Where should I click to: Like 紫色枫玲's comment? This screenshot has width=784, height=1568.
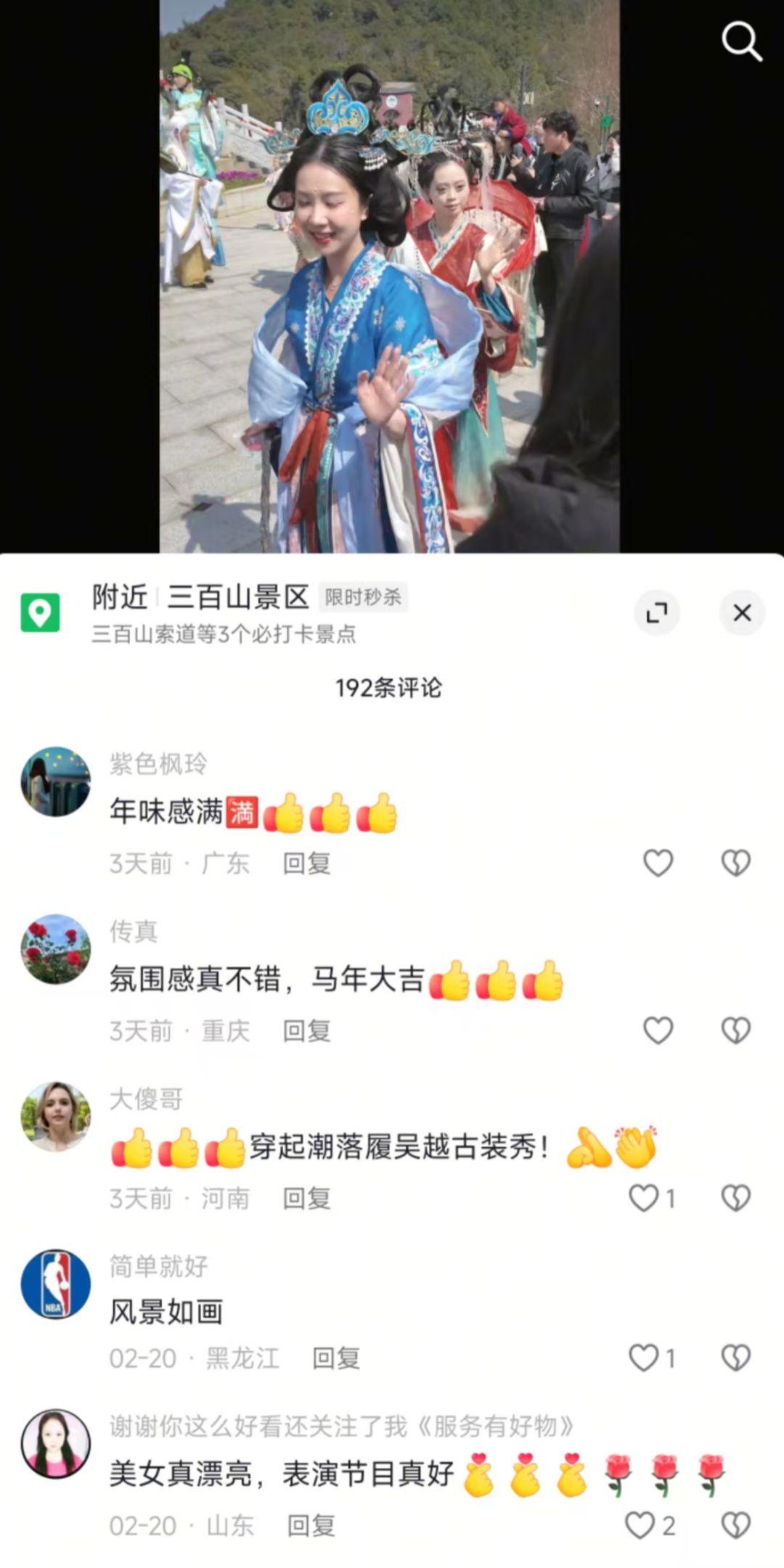pos(658,863)
